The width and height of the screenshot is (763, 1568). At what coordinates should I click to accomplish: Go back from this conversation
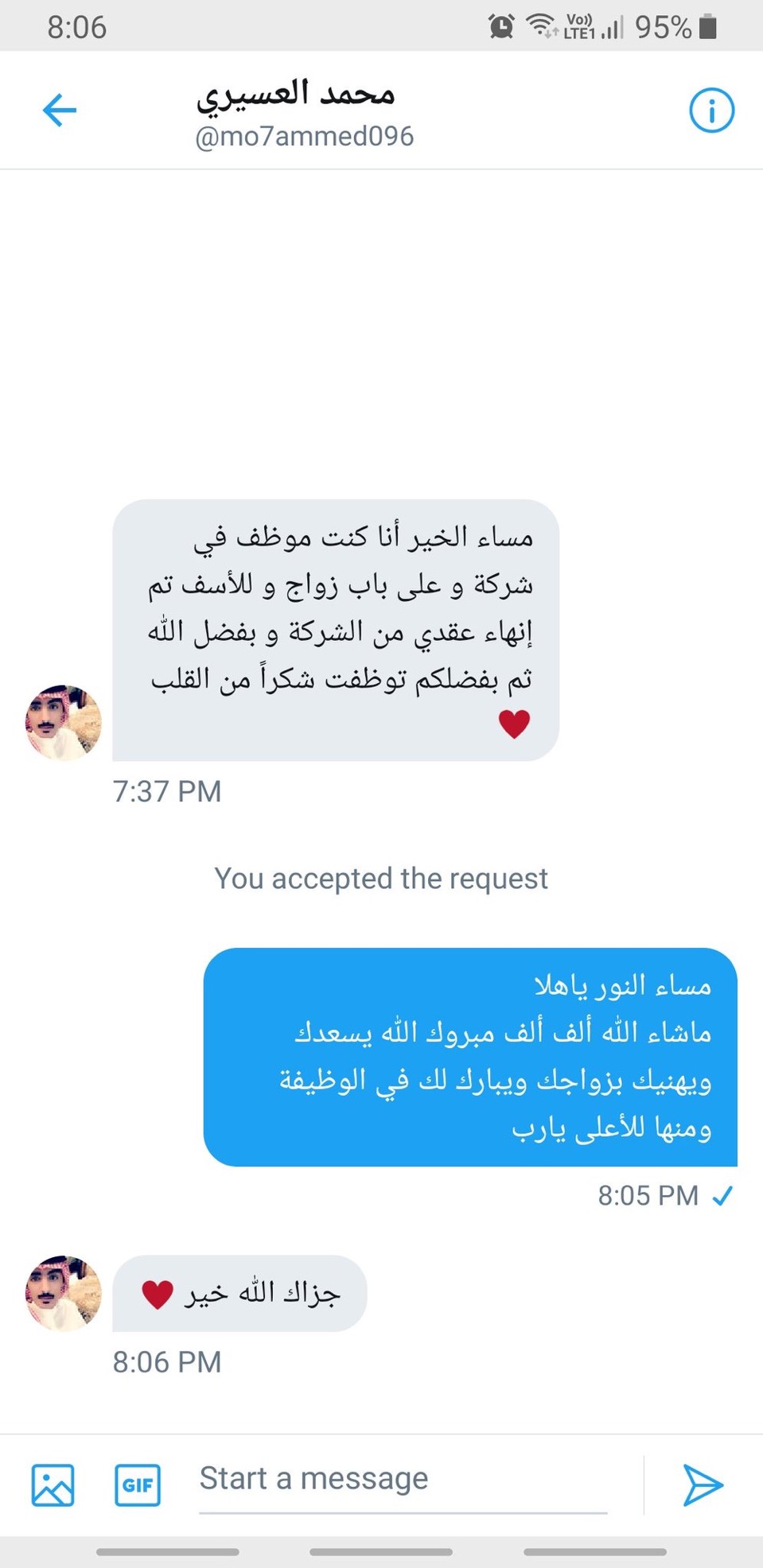click(60, 110)
